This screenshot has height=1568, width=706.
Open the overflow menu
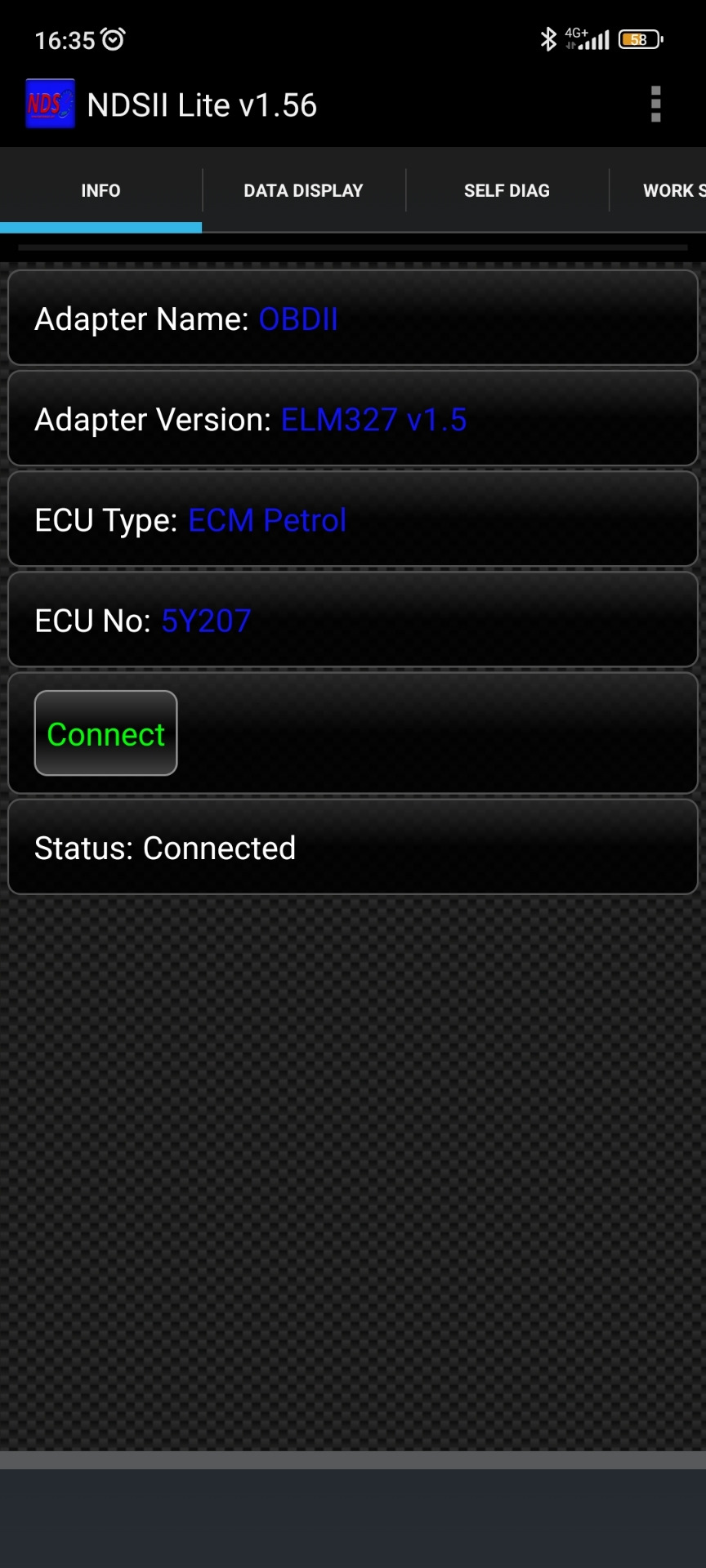pyautogui.click(x=655, y=105)
